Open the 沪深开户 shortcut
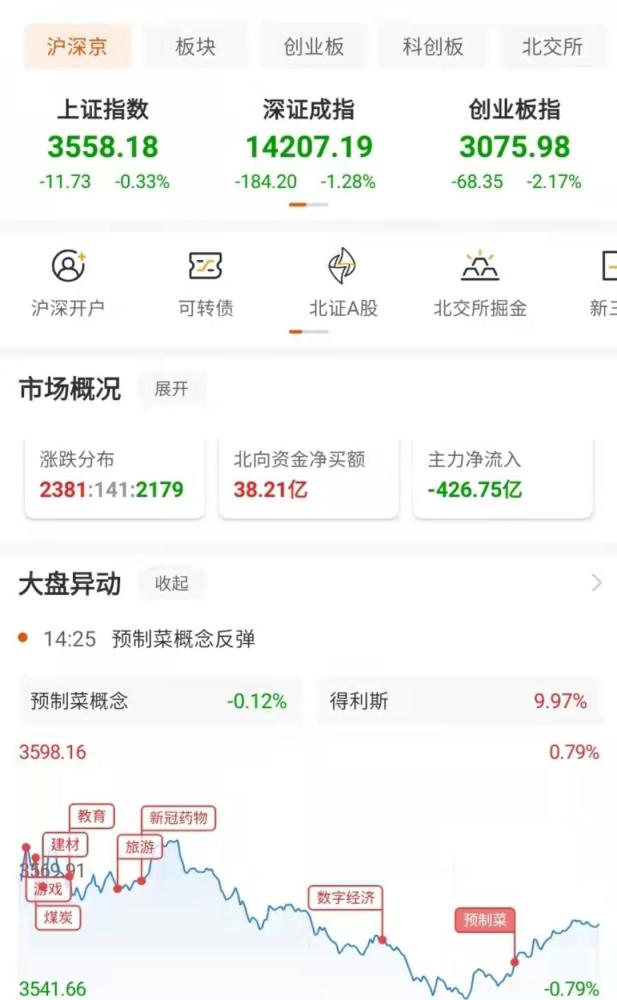617x1000 pixels. (68, 283)
